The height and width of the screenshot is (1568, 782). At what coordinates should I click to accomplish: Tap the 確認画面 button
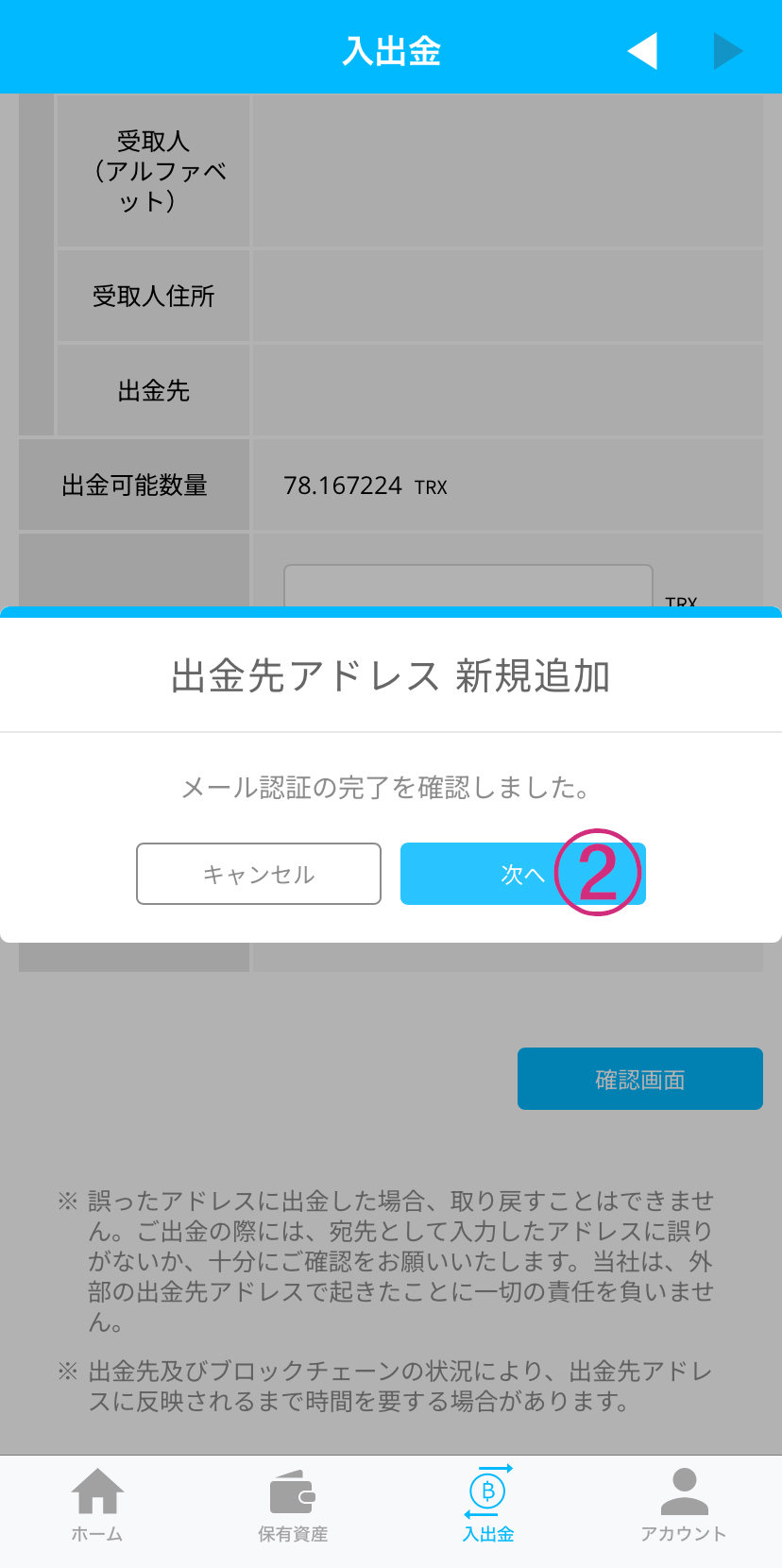(x=639, y=1079)
